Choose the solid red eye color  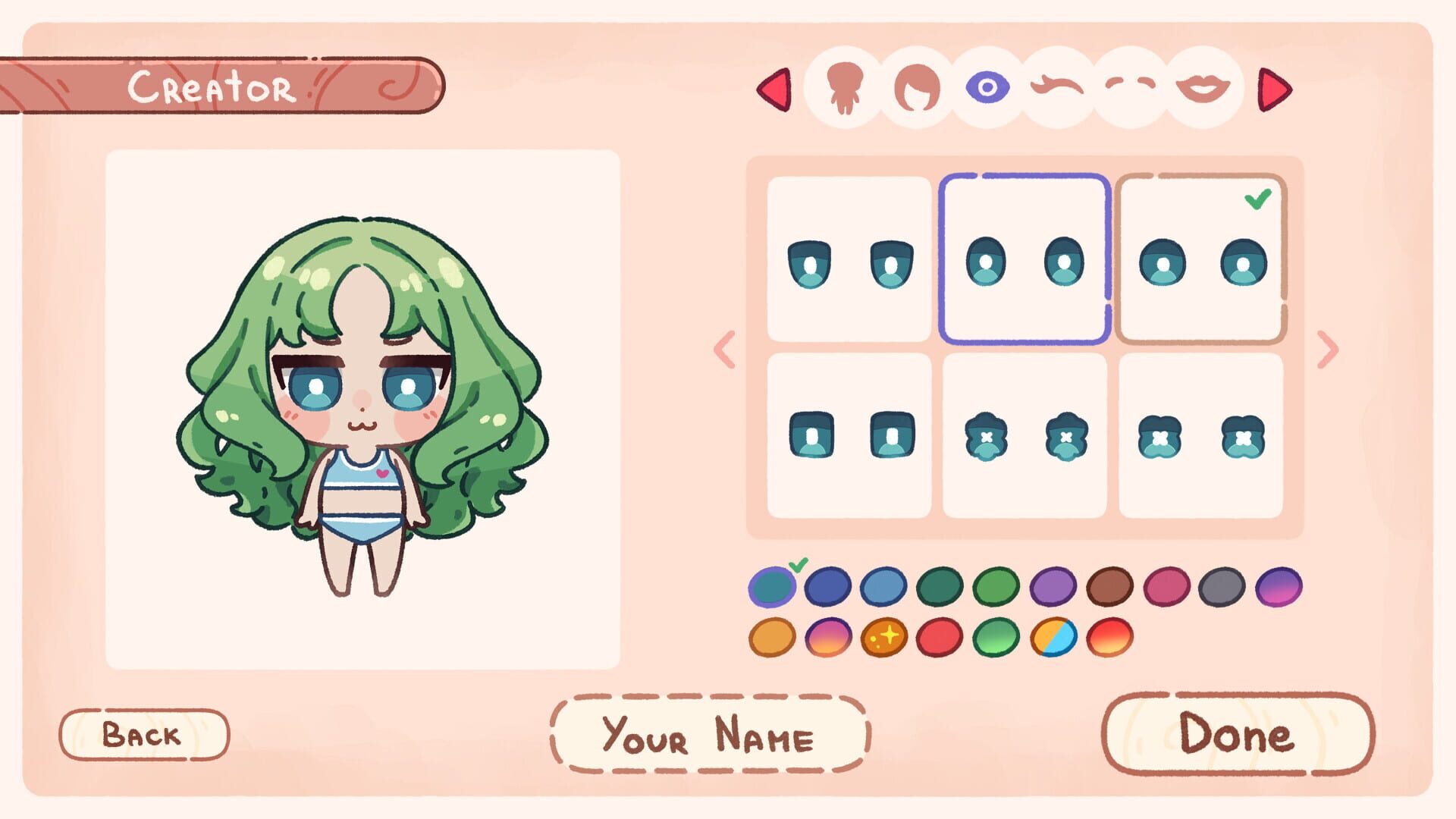pyautogui.click(x=940, y=637)
